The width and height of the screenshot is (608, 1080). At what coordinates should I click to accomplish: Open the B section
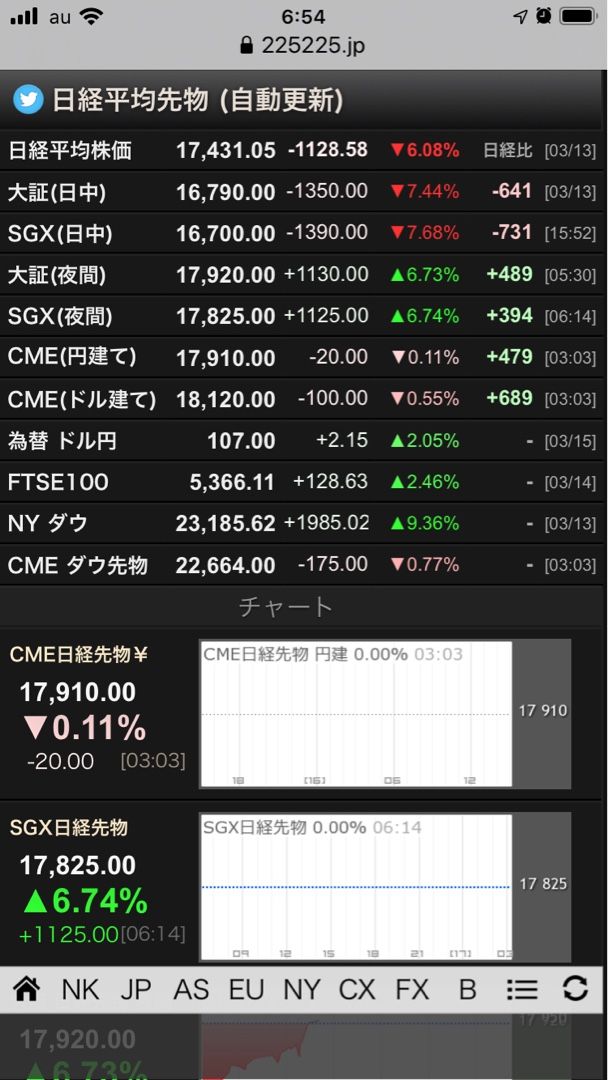(x=467, y=990)
